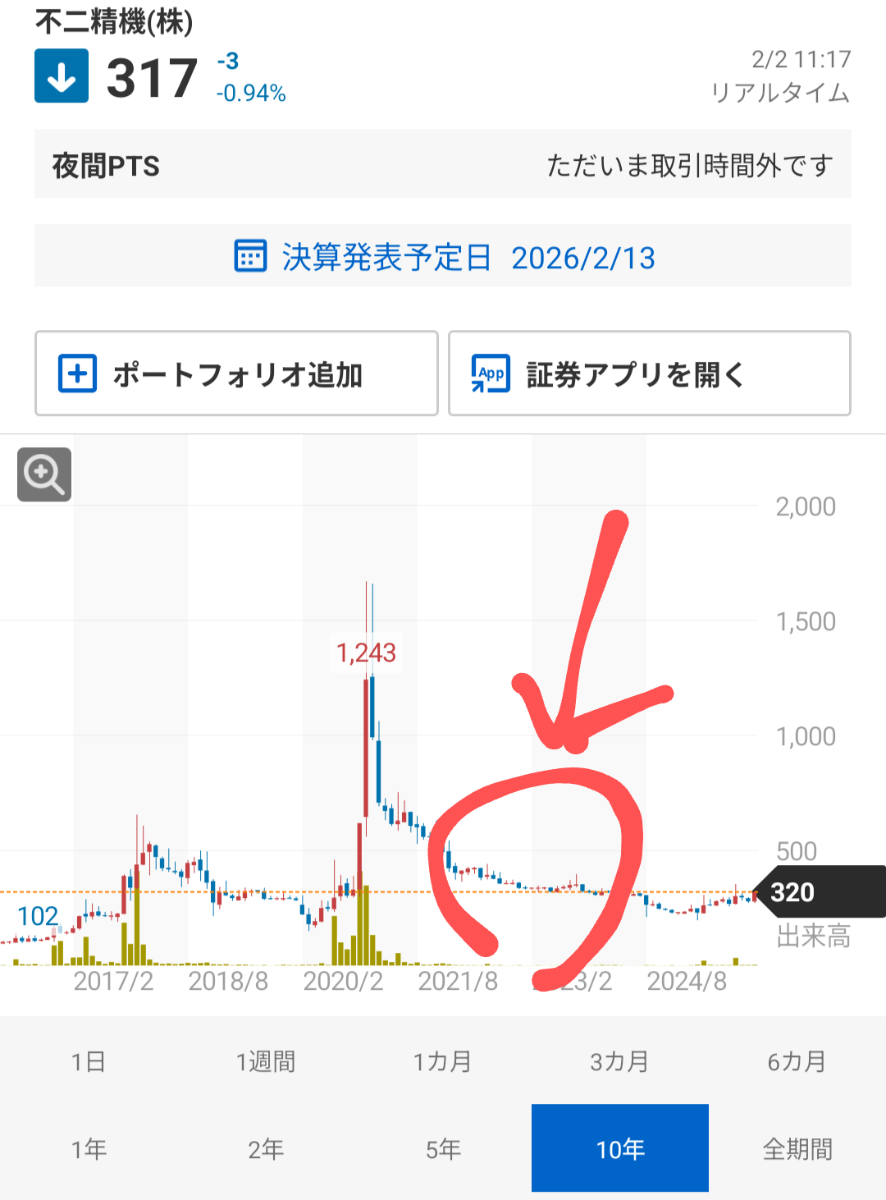Switch to the 全期間 chart period tab
886x1200 pixels.
pos(796,1148)
